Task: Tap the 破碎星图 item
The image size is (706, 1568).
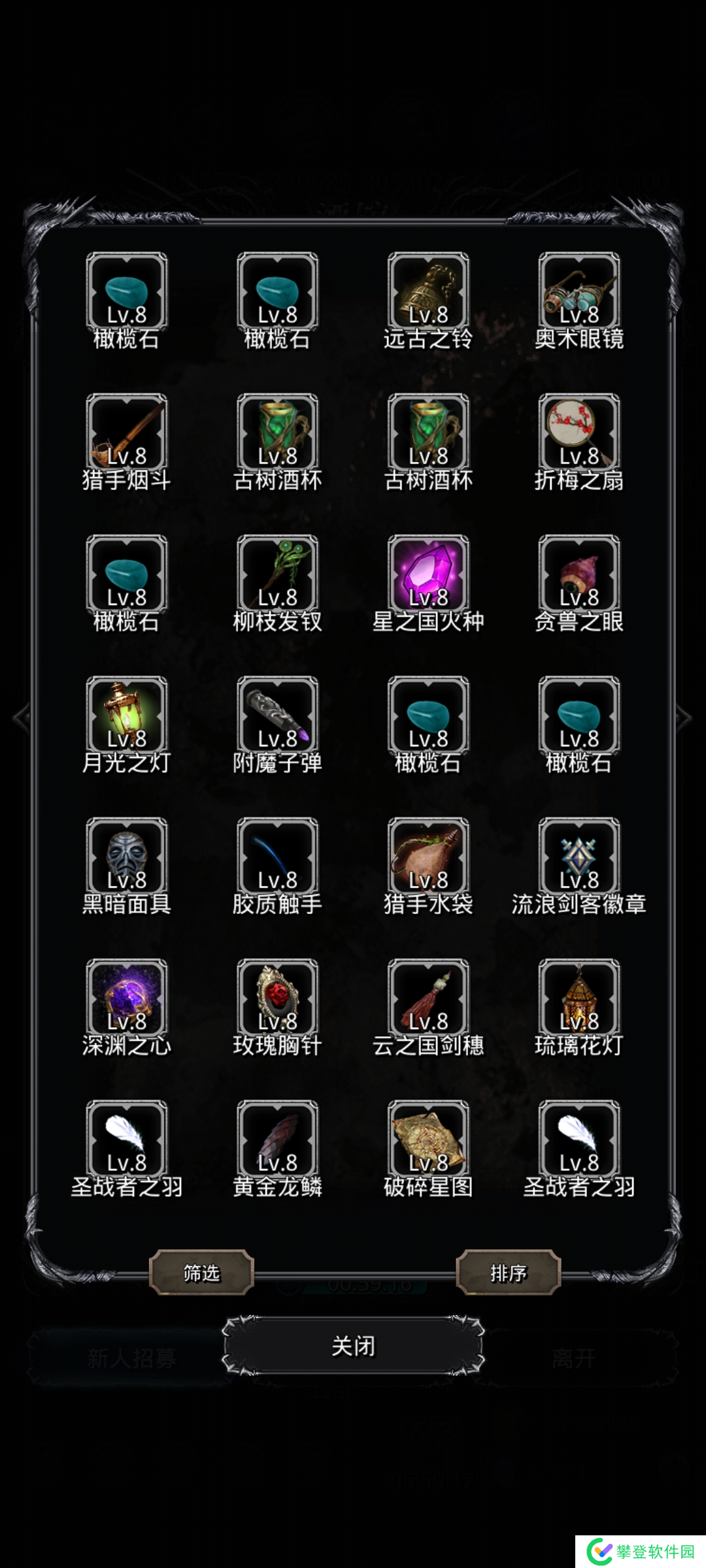Action: pos(428,1140)
